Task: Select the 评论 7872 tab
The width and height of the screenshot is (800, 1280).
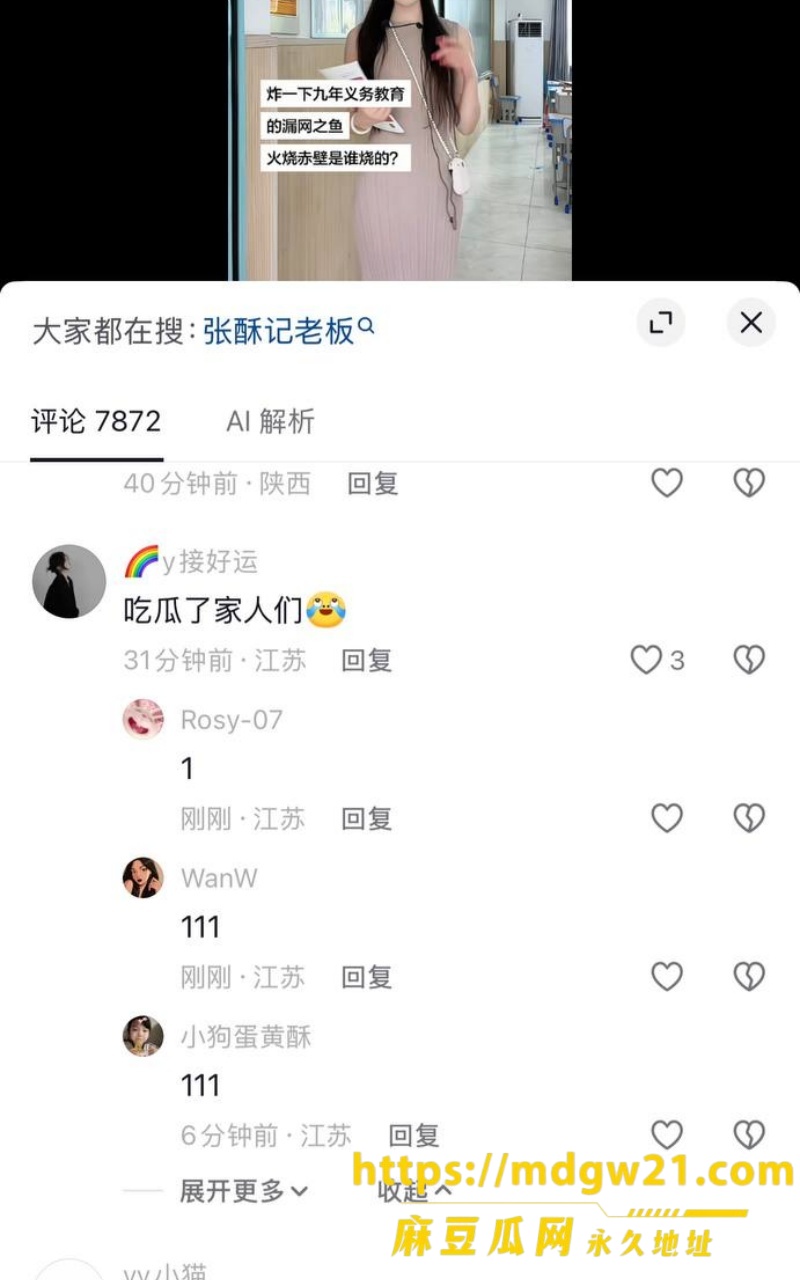Action: [96, 421]
